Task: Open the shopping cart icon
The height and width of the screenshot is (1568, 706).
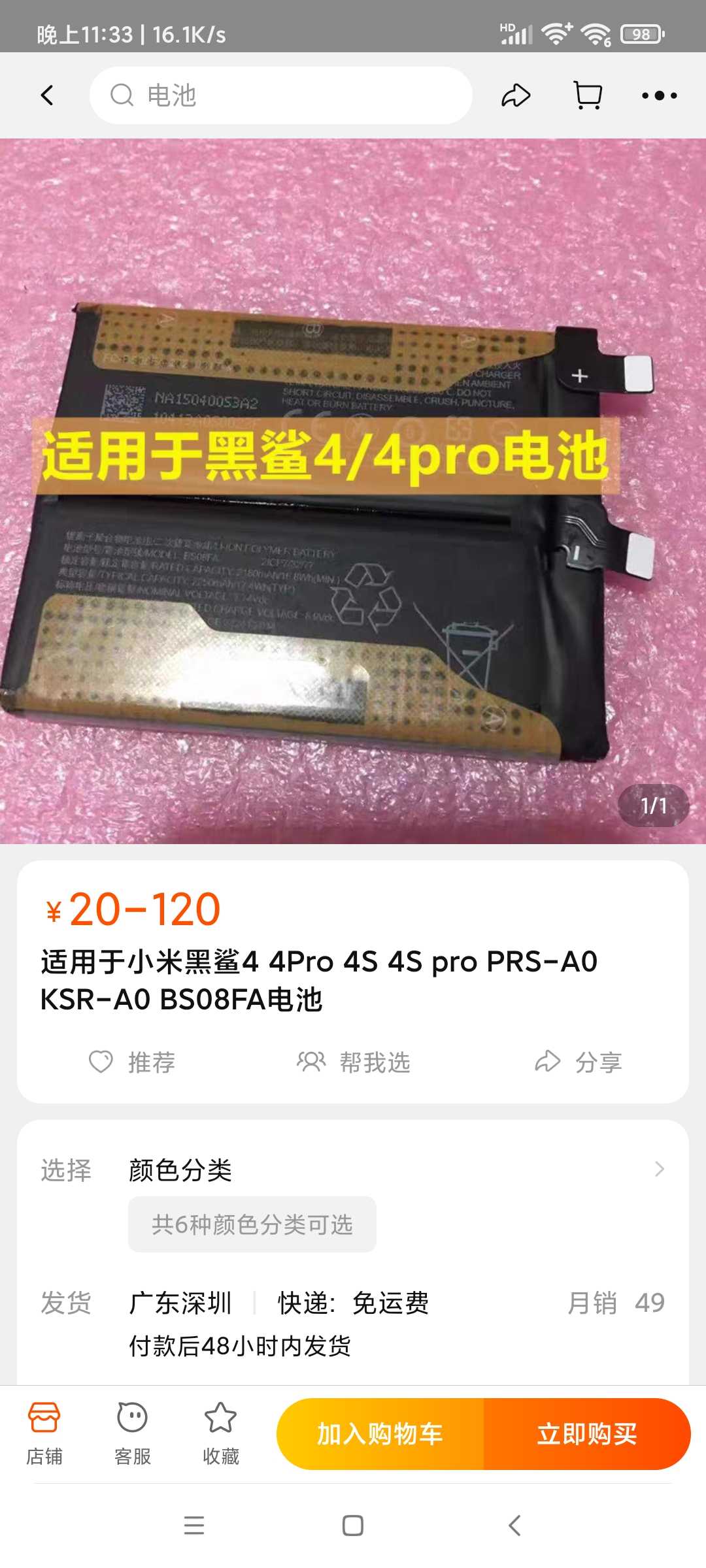Action: point(588,95)
